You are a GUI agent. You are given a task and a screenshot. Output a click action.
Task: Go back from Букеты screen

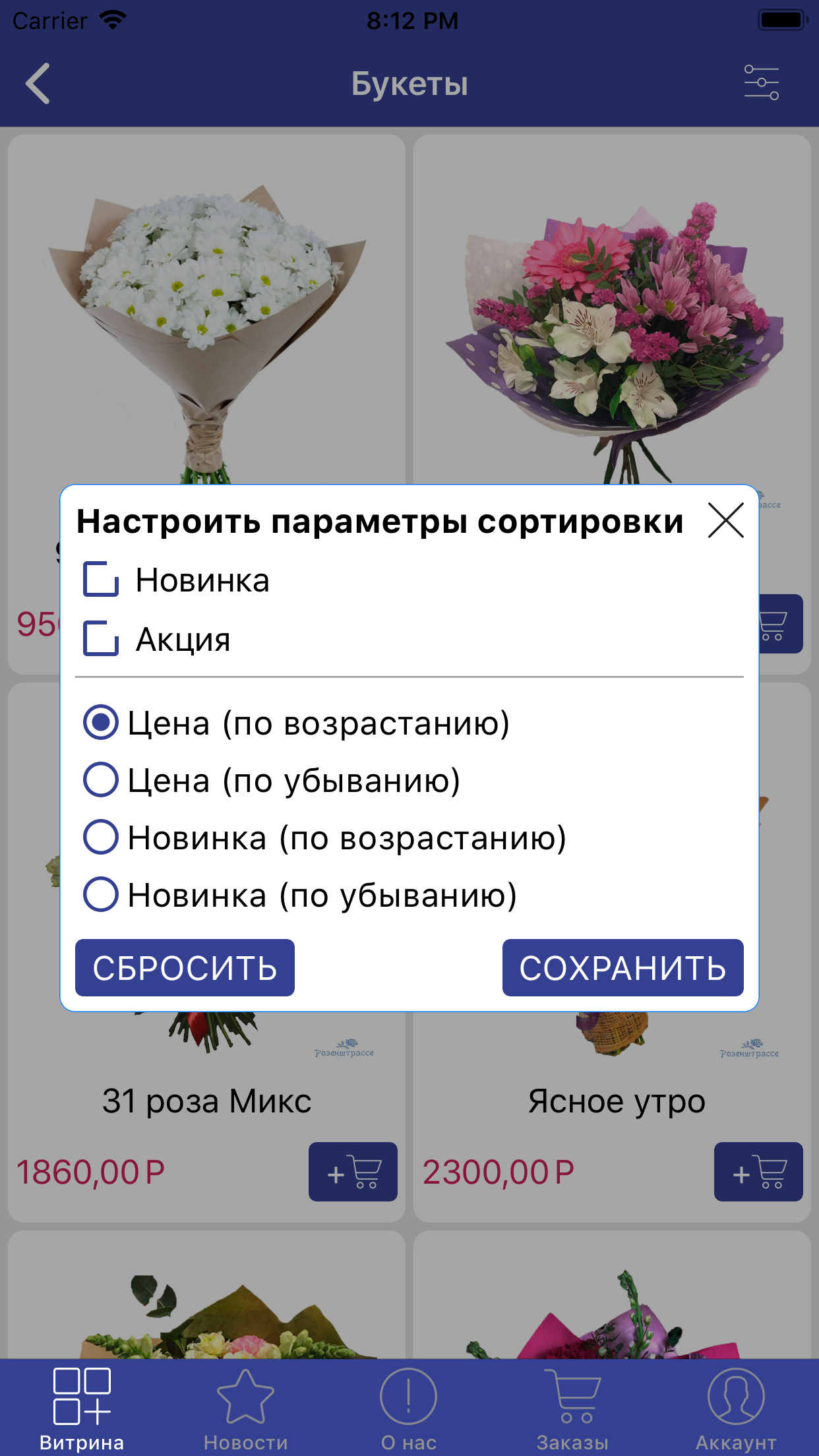(x=38, y=84)
